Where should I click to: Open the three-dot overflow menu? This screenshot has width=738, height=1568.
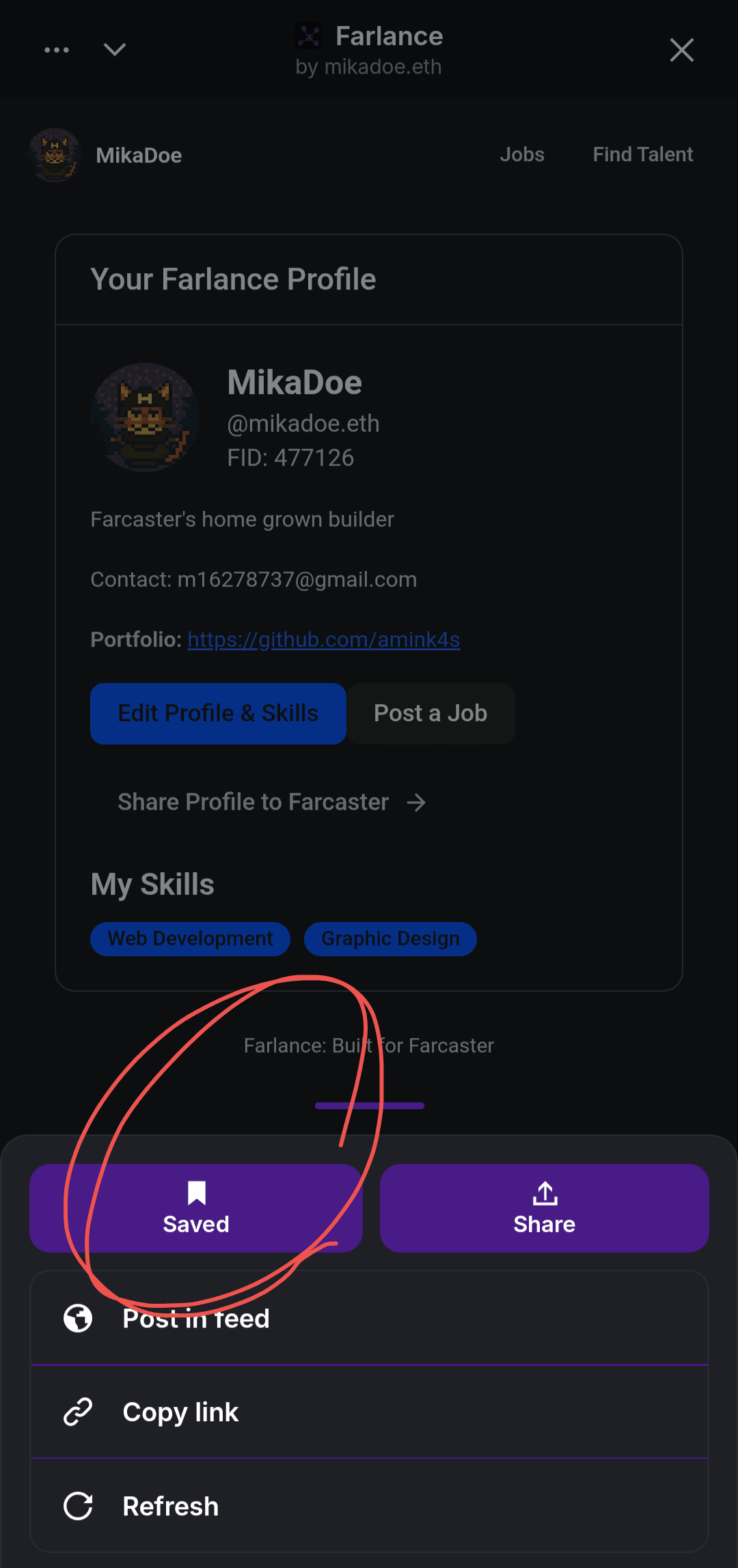click(57, 50)
